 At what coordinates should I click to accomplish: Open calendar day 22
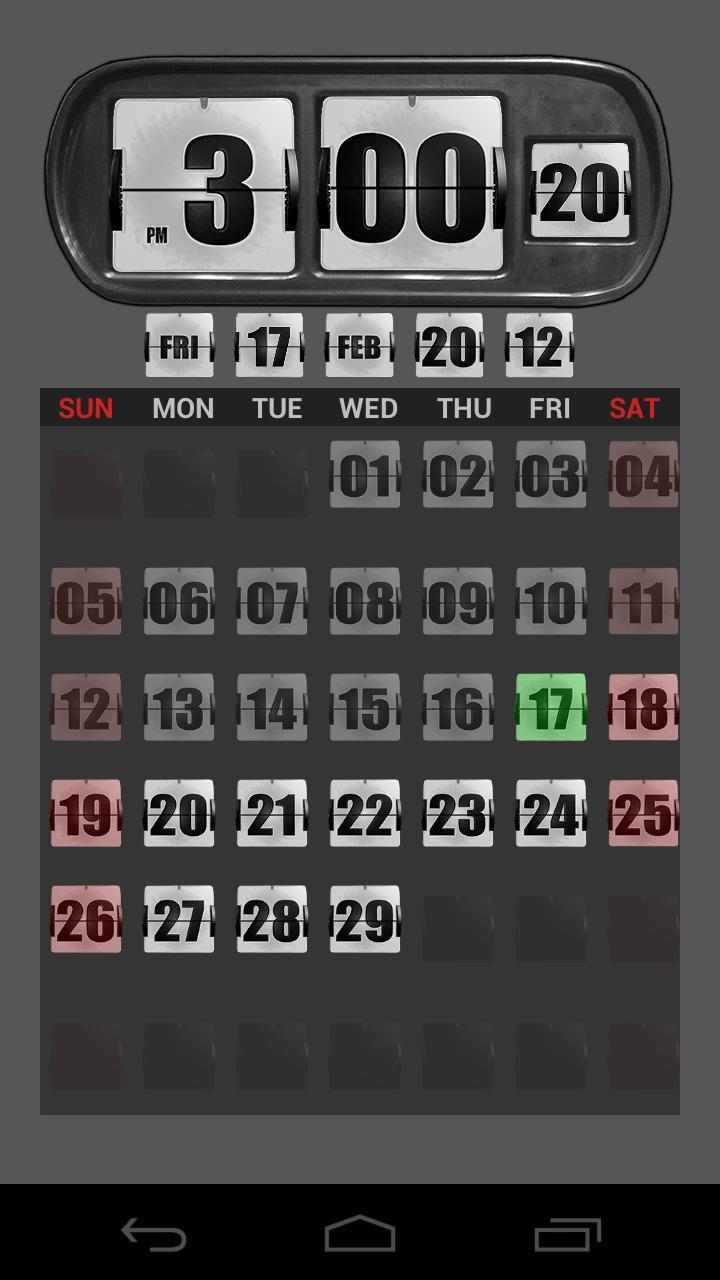tap(365, 813)
